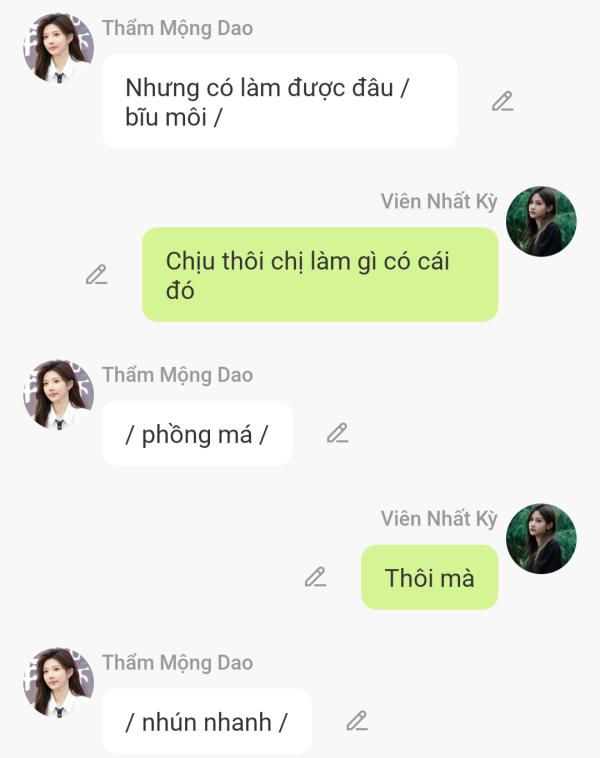Edit the 'Thôi mà' message
This screenshot has width=600, height=758.
coord(316,577)
